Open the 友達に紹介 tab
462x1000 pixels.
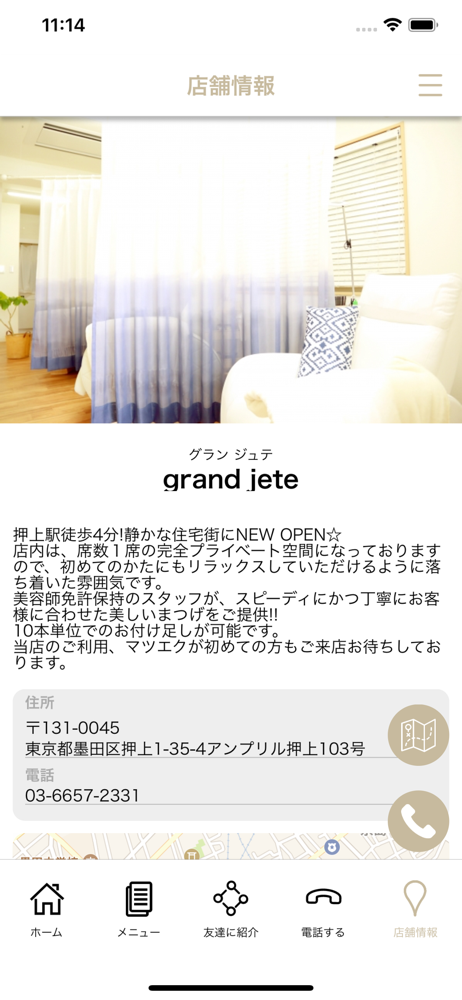(230, 908)
